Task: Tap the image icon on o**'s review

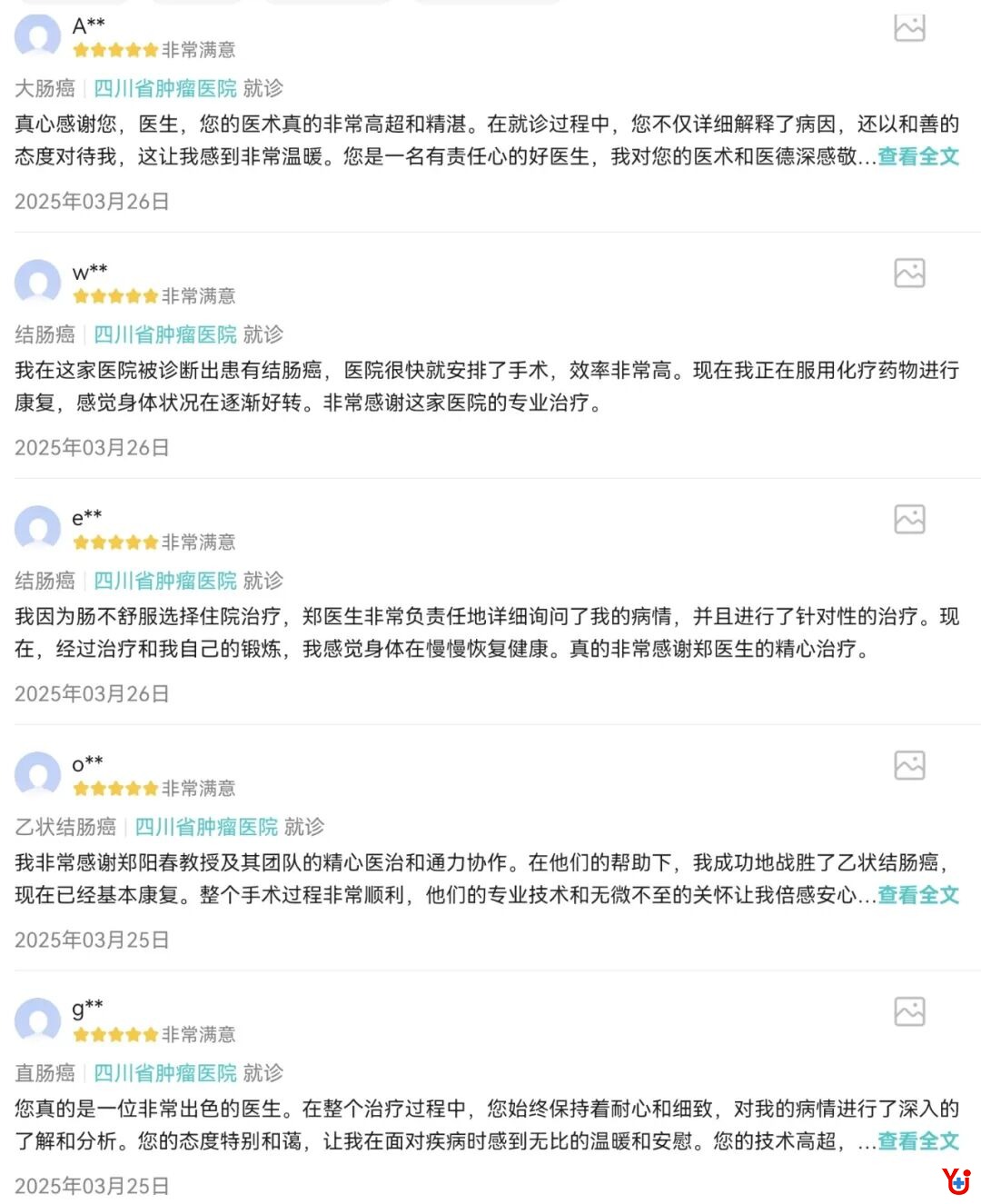Action: coord(909,765)
